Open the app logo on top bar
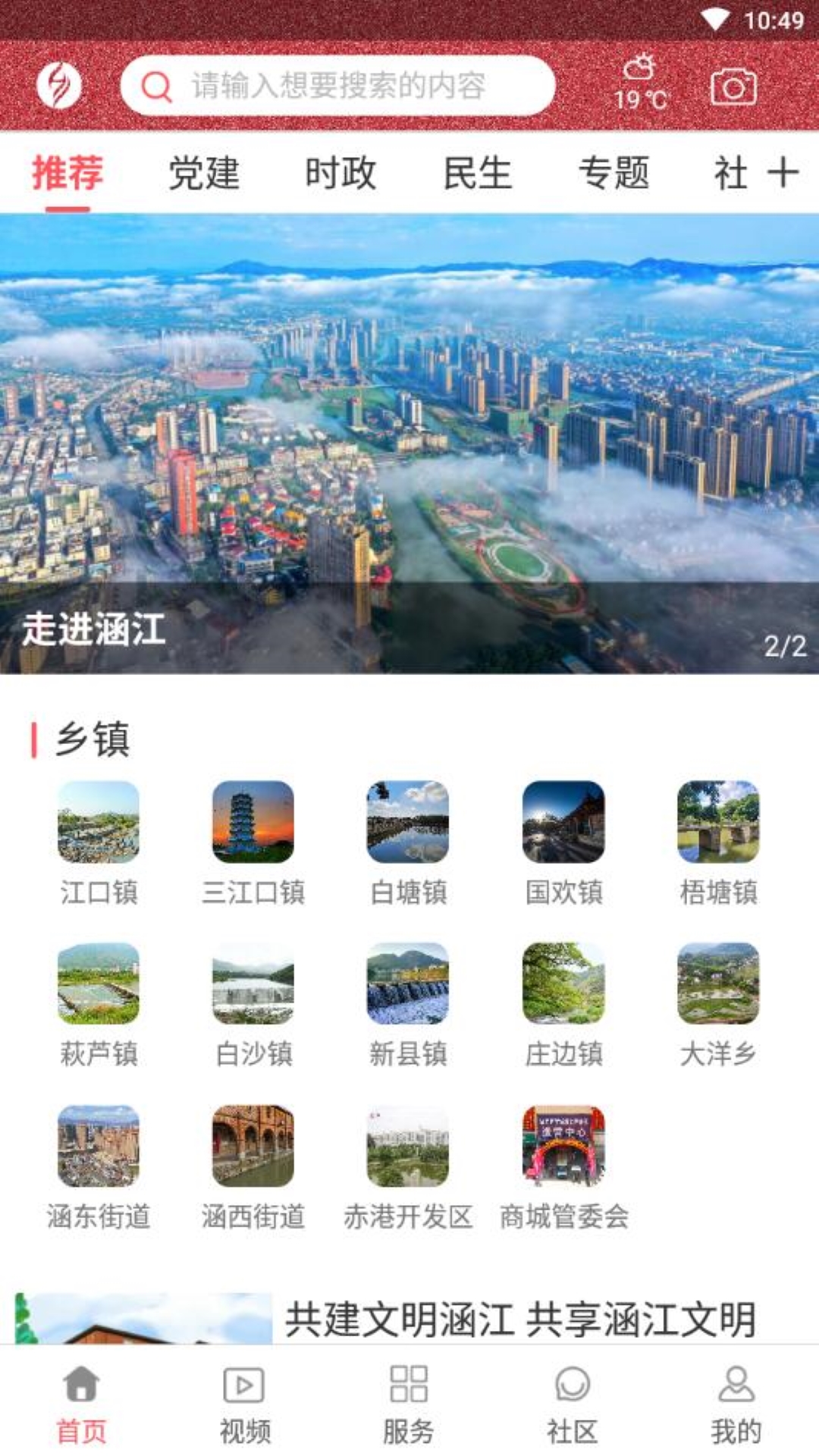This screenshot has width=819, height=1456. (x=59, y=86)
